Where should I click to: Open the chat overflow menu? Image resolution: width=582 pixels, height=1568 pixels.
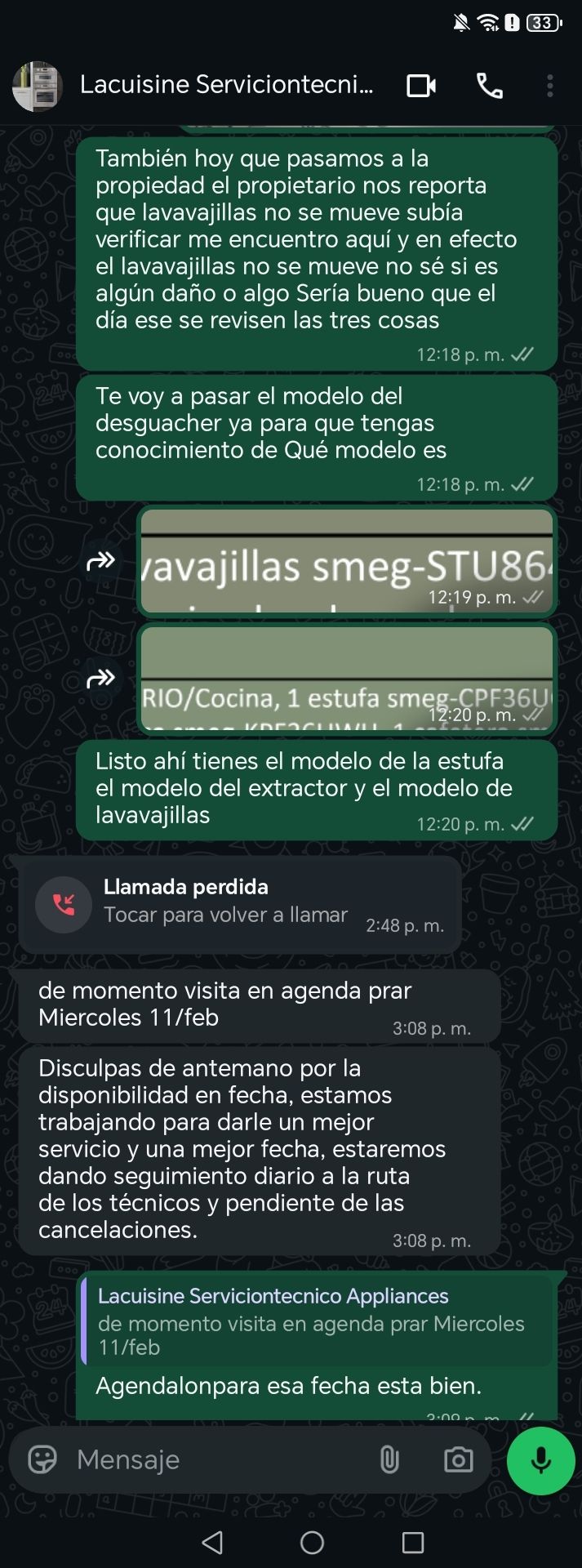tap(550, 86)
